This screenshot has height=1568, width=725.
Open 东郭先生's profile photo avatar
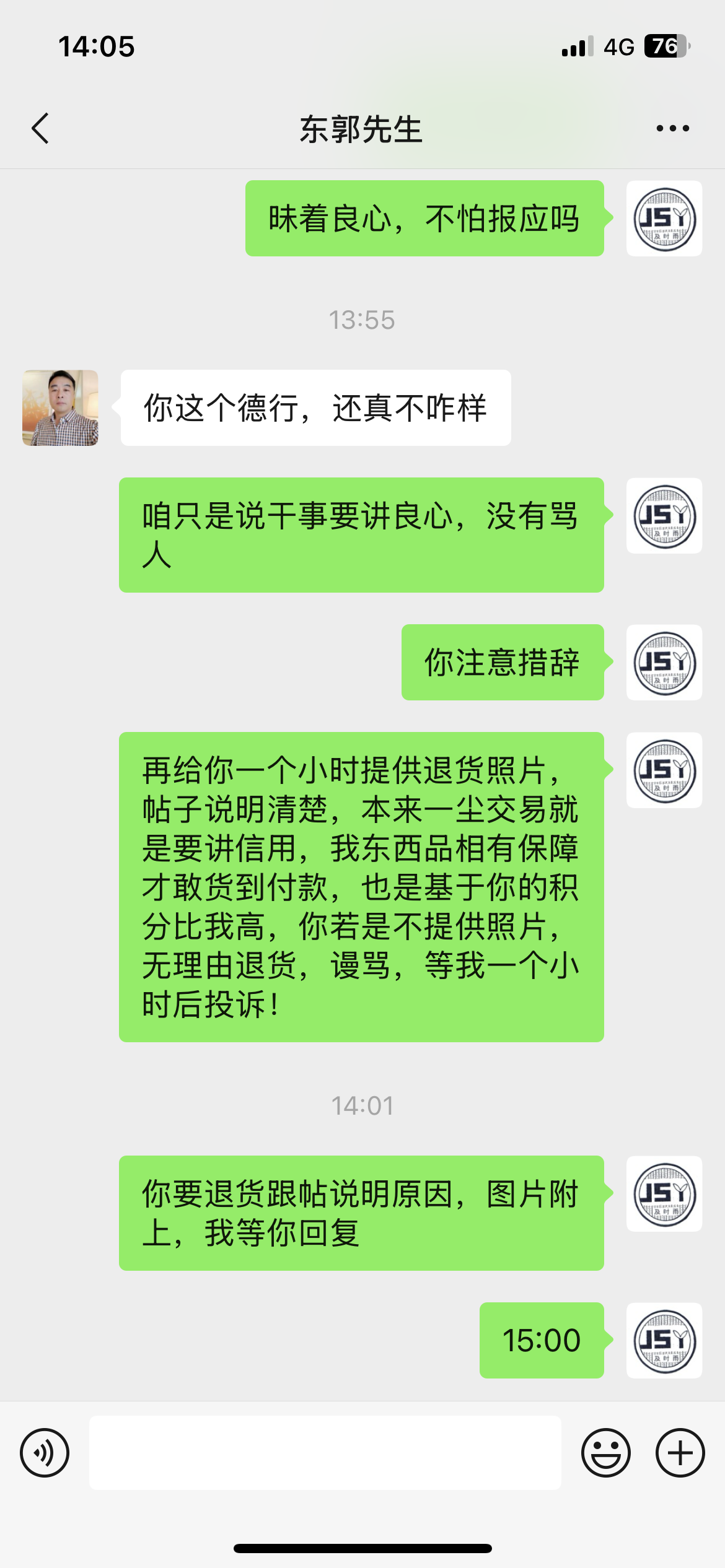(x=60, y=408)
